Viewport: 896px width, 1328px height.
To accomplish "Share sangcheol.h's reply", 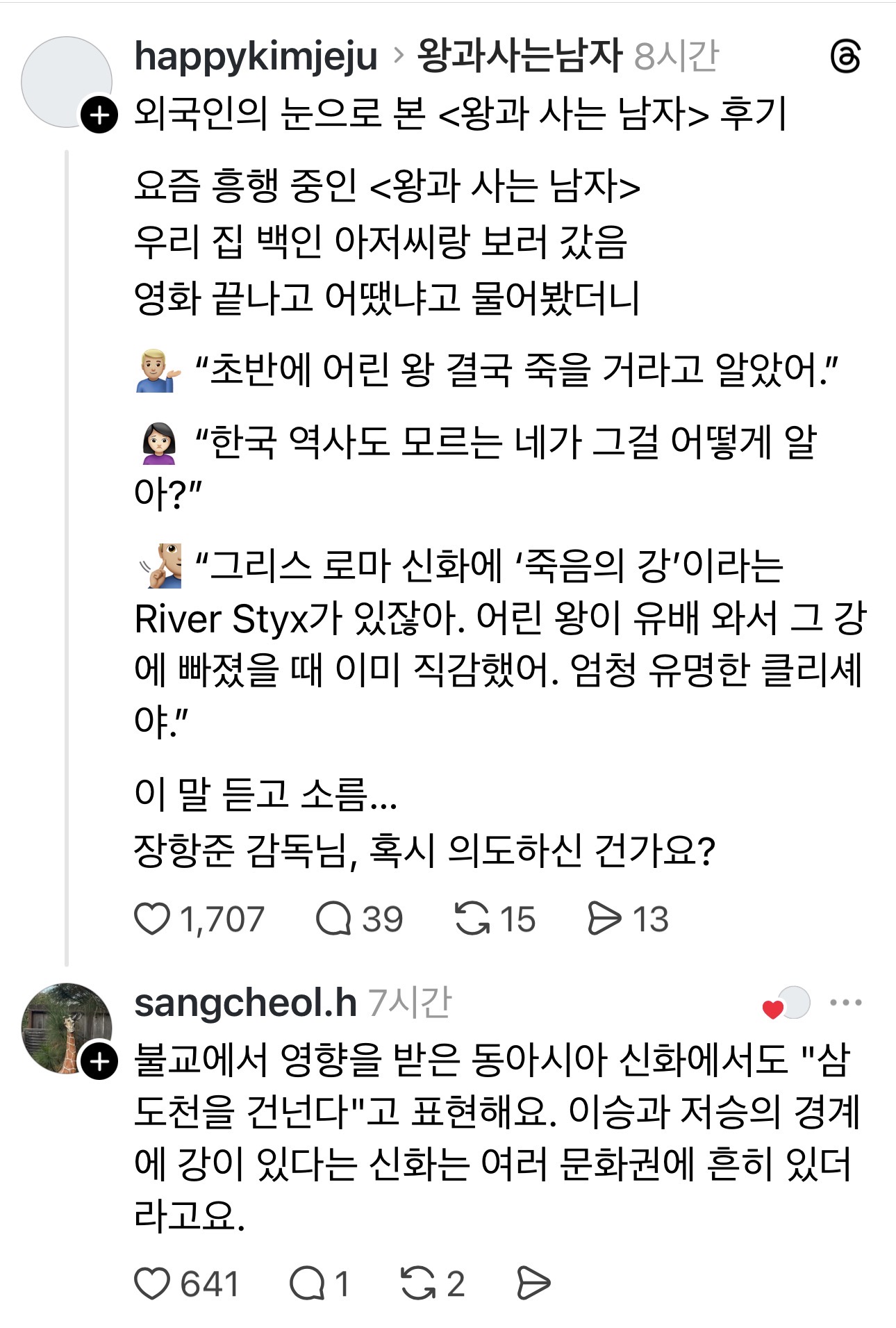I will [x=533, y=1284].
